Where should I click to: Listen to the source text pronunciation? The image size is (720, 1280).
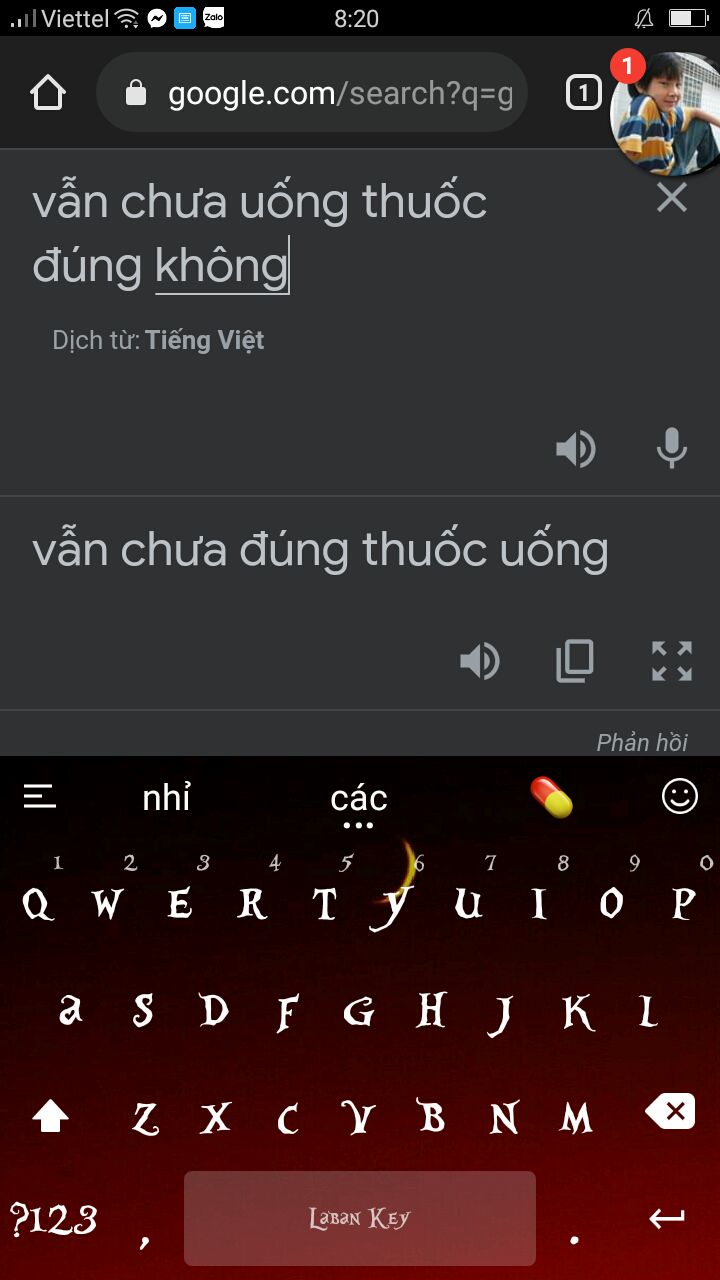coord(576,449)
